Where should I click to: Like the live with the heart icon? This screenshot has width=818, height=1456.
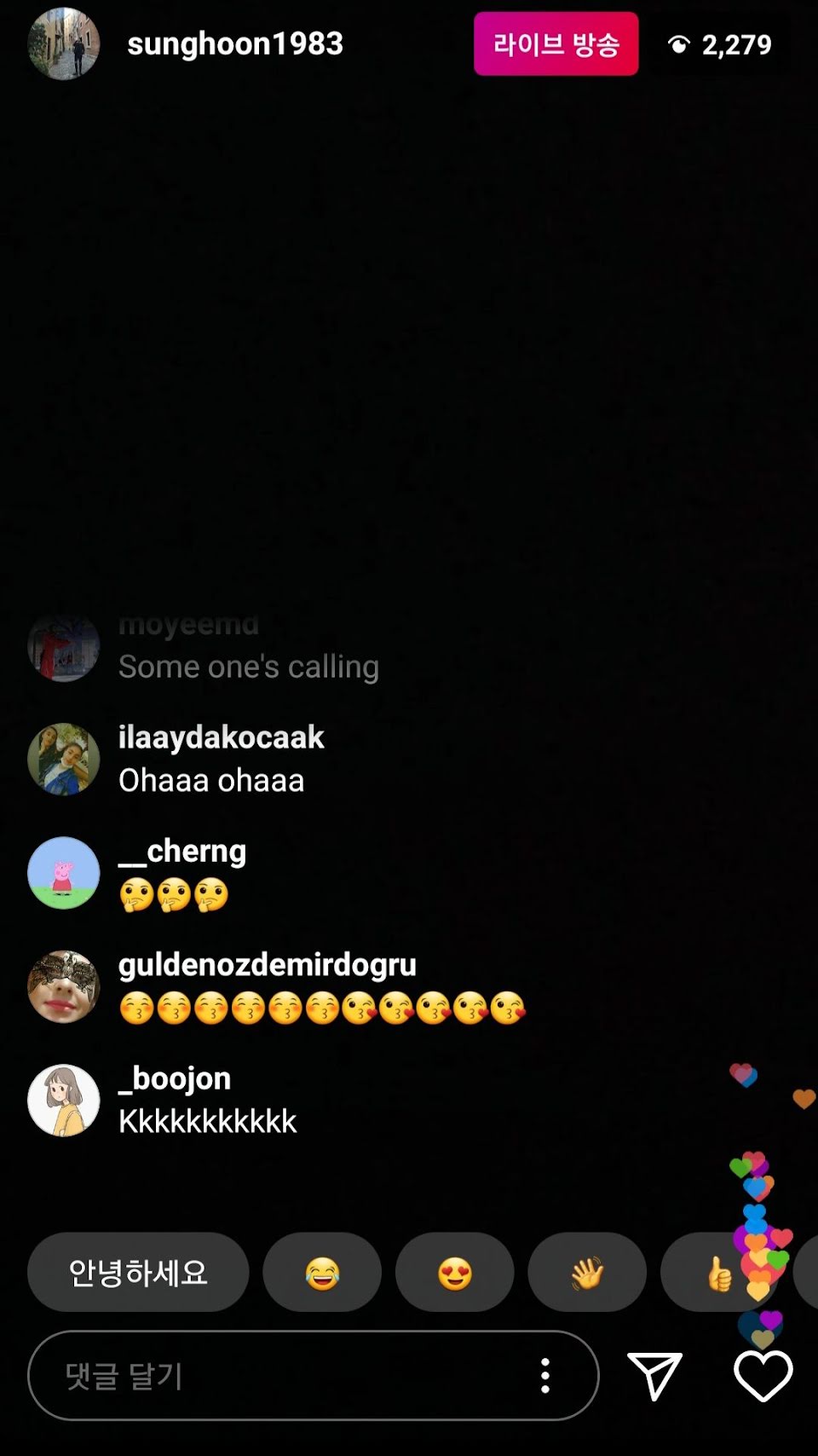[x=763, y=1375]
